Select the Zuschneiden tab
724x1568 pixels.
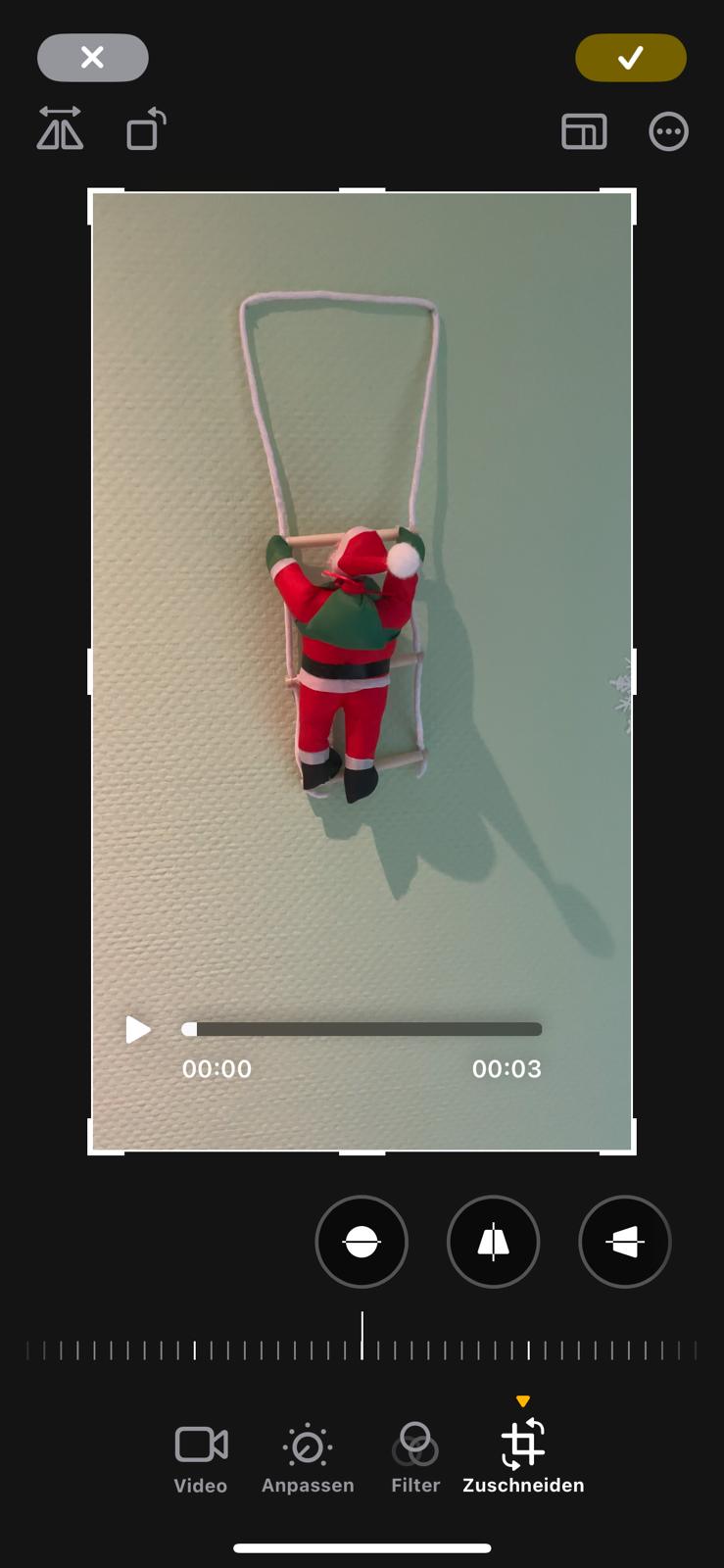[523, 1458]
